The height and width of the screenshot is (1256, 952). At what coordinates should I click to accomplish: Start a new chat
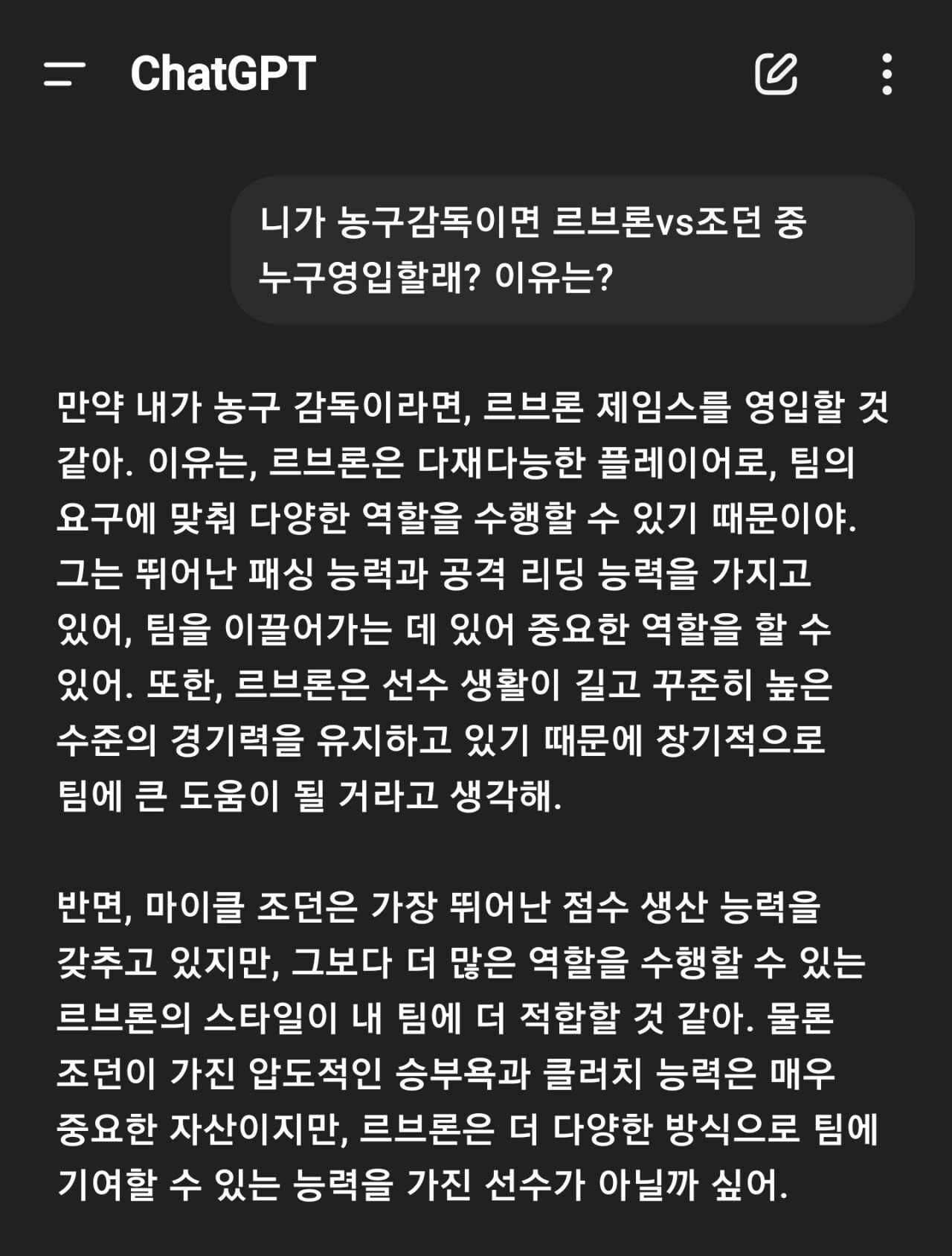pyautogui.click(x=776, y=74)
